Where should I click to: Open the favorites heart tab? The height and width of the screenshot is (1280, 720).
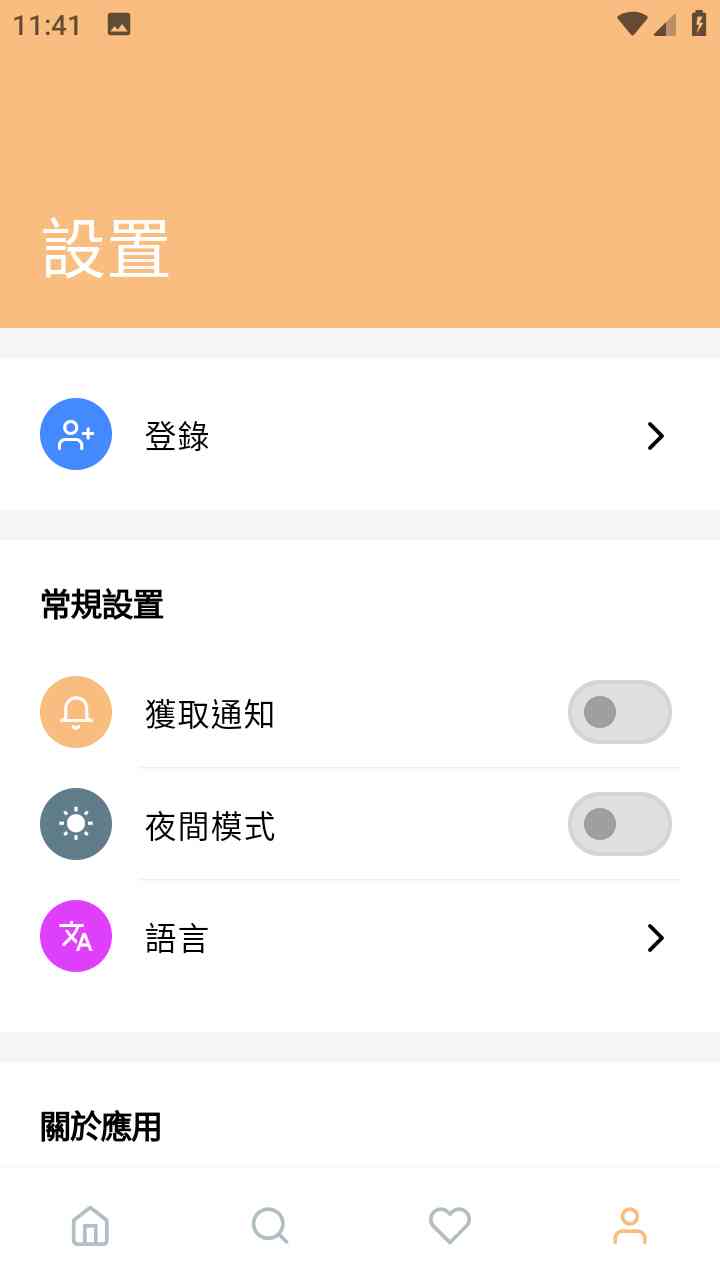(x=450, y=1225)
